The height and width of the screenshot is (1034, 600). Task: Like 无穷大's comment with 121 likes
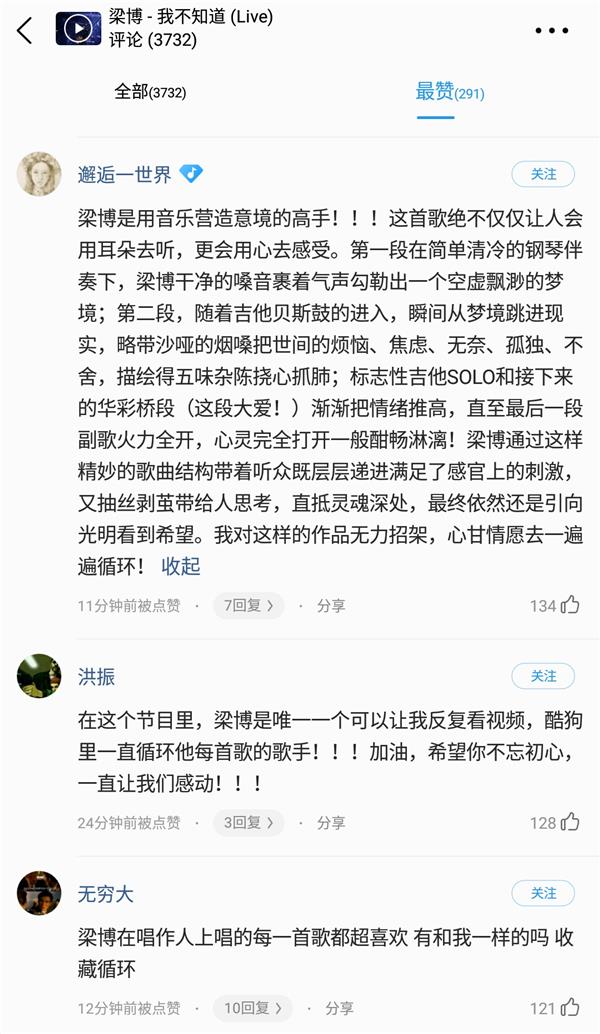click(x=570, y=1008)
